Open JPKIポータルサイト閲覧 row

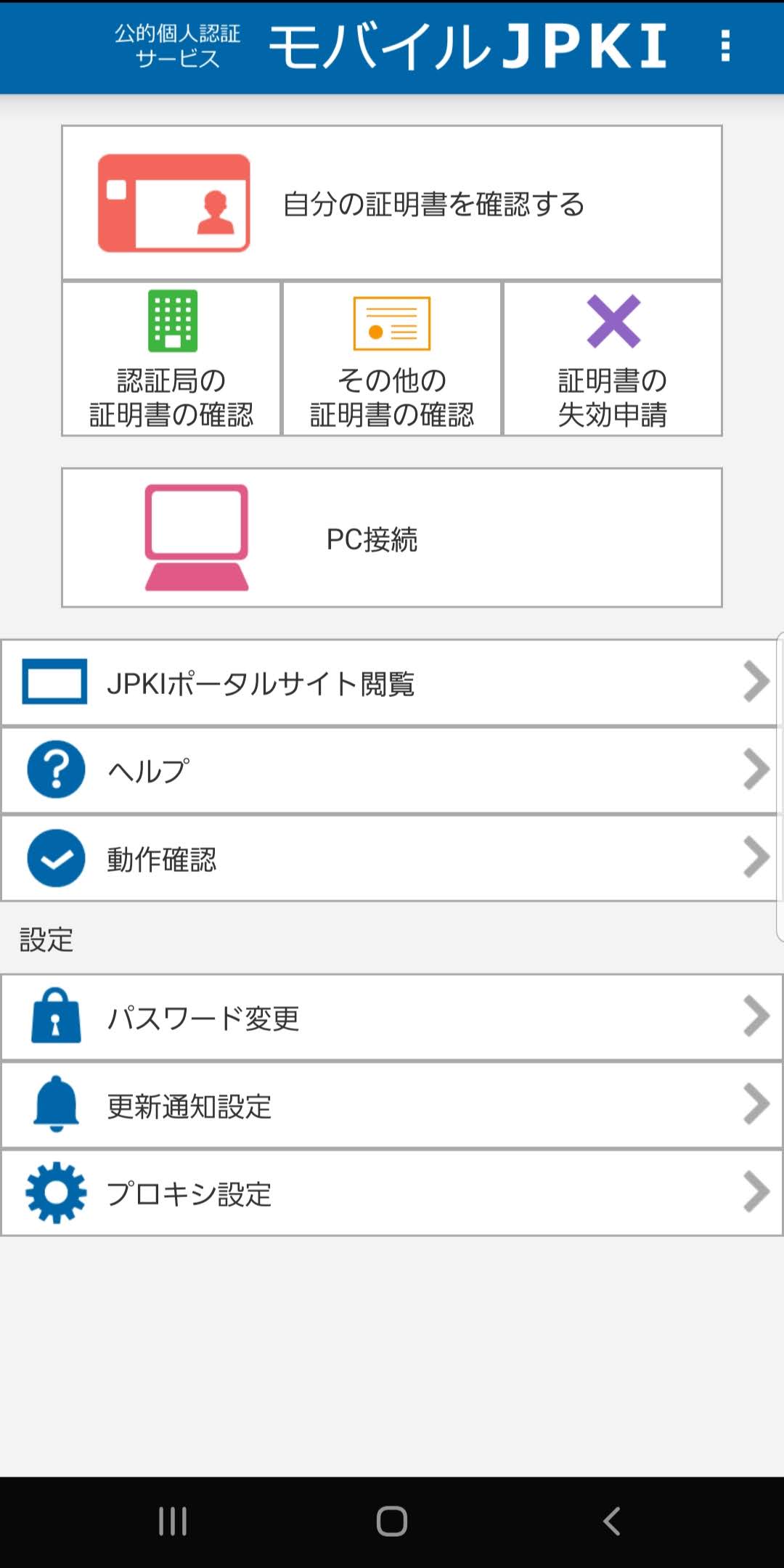pyautogui.click(x=391, y=682)
